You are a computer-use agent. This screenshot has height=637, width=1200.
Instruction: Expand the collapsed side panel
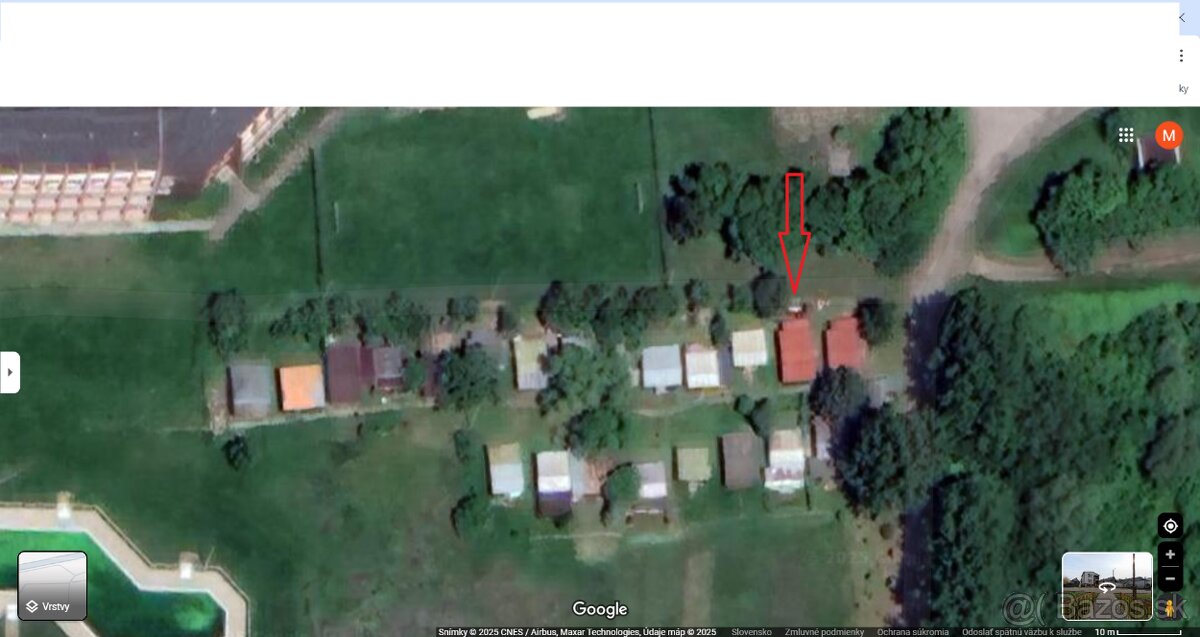(9, 372)
